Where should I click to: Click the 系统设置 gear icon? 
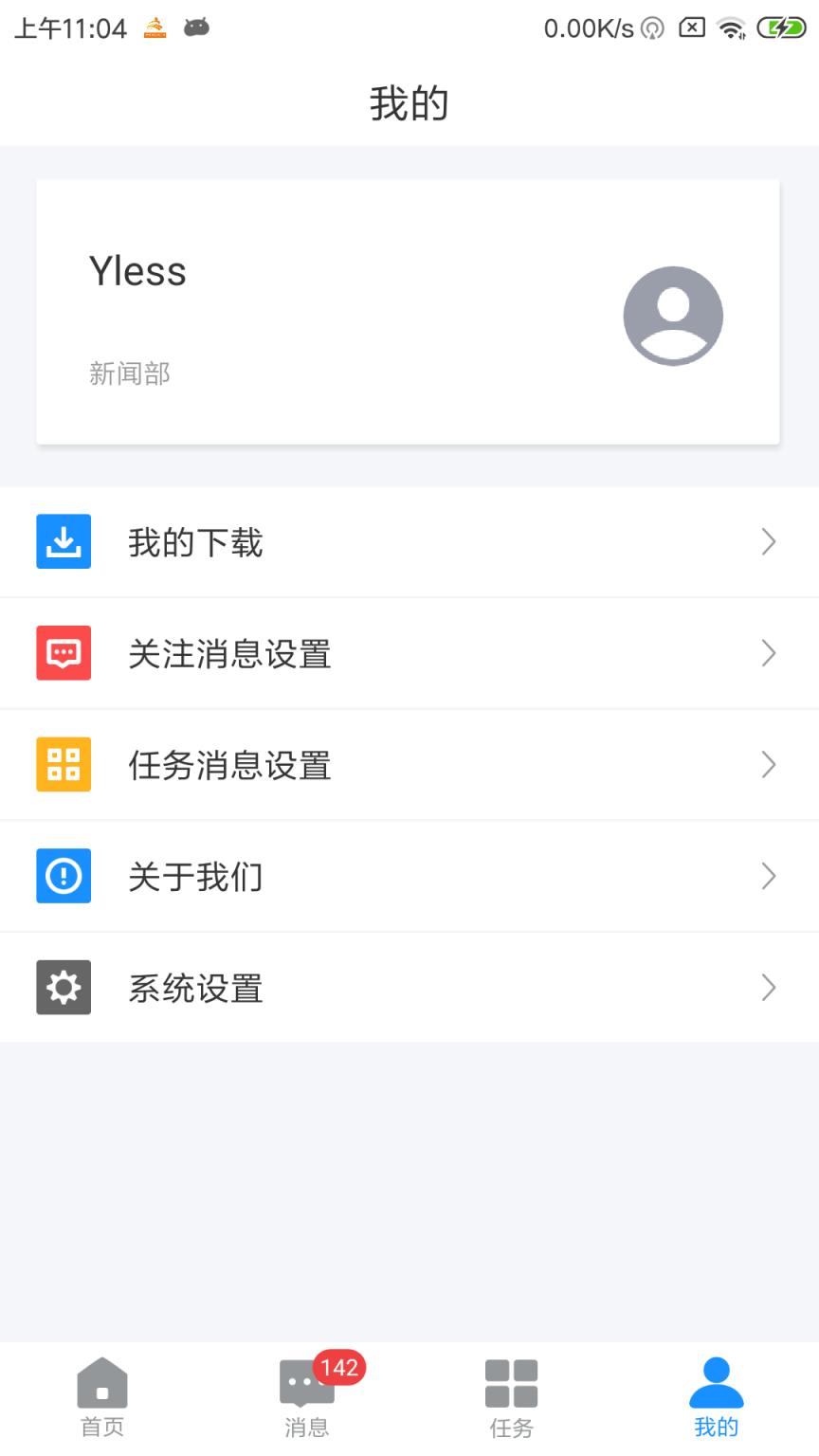[63, 987]
